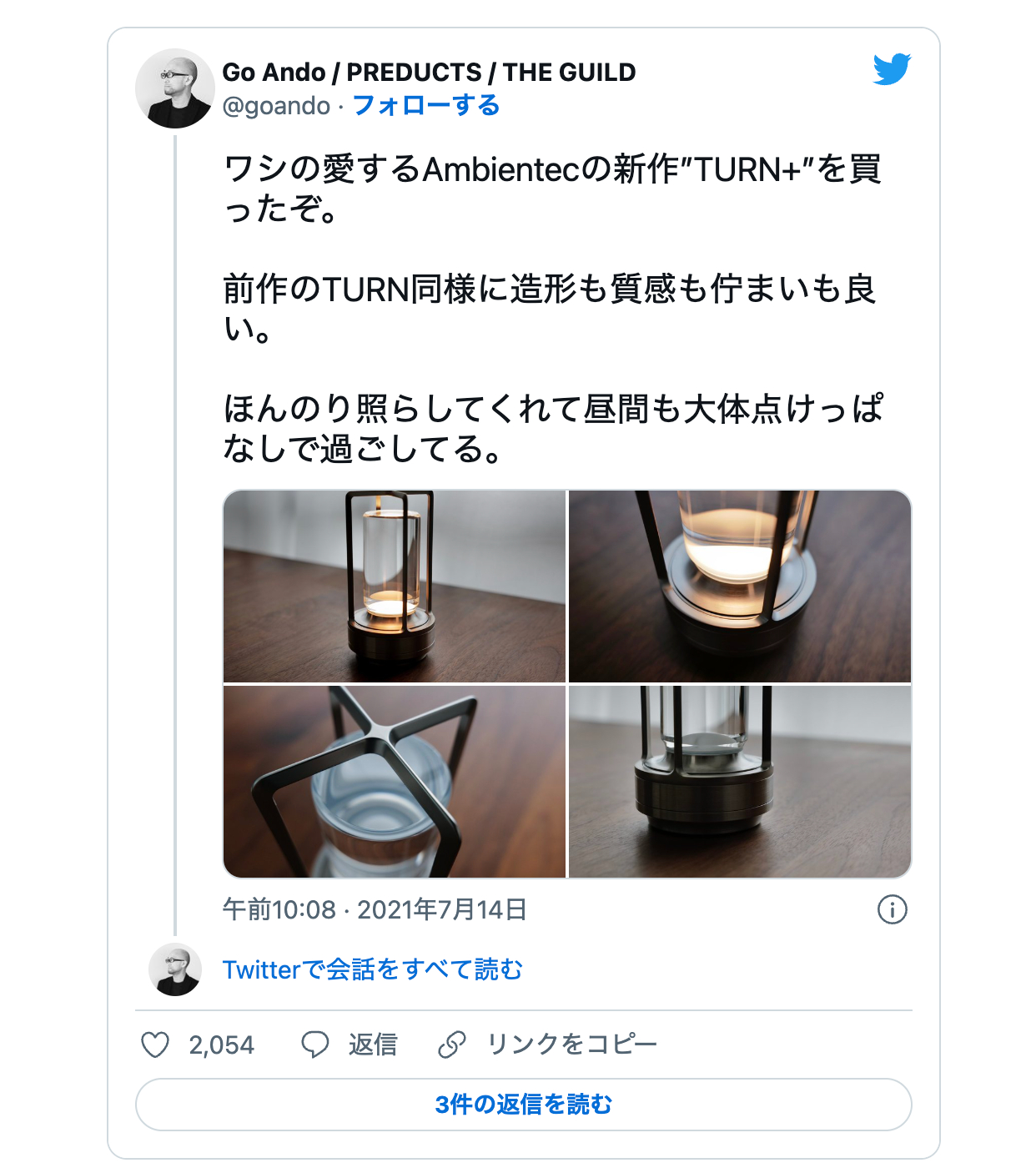Viewport: 1036px width, 1173px height.
Task: Click Go Ando's profile avatar at the top
Action: pyautogui.click(x=174, y=92)
